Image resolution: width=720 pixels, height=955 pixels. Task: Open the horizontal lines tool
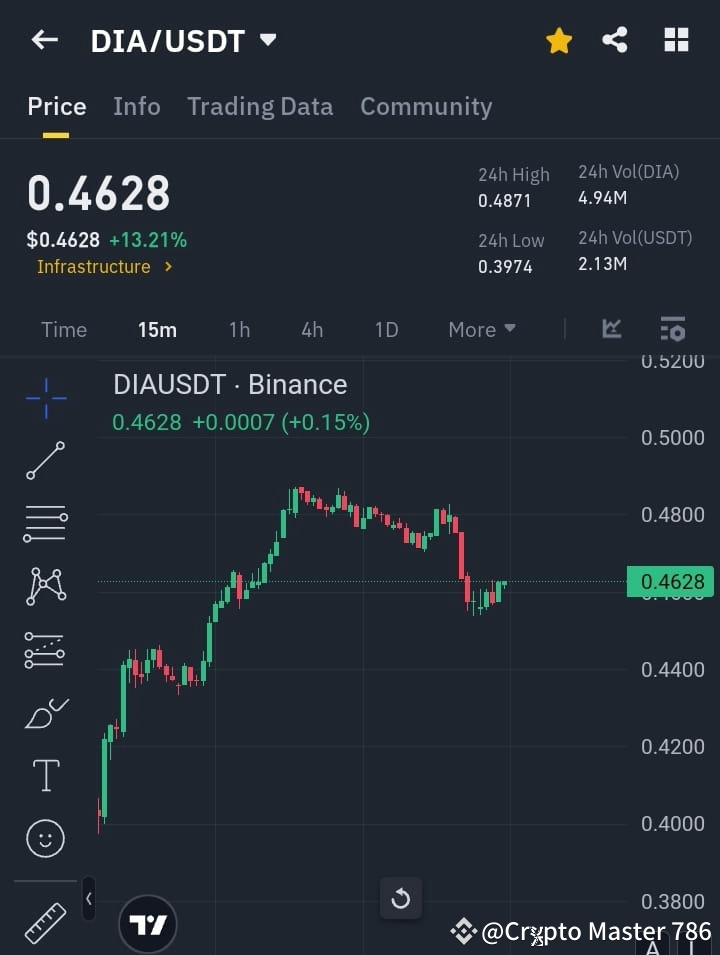click(x=45, y=524)
